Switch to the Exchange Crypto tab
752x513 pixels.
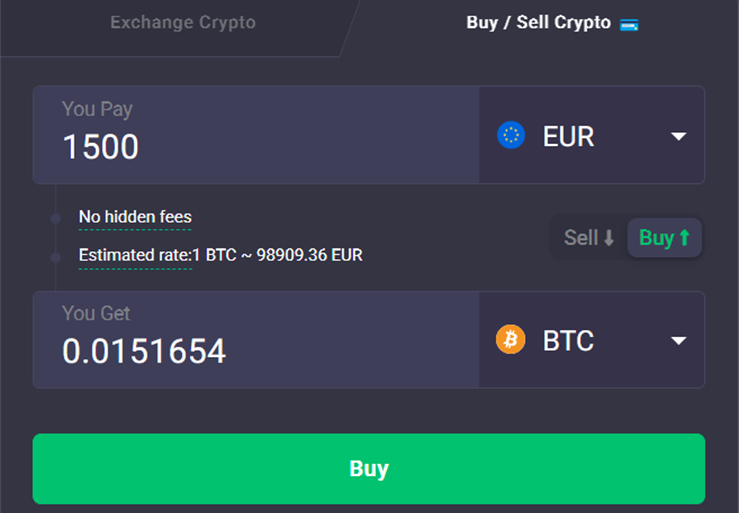pyautogui.click(x=183, y=22)
